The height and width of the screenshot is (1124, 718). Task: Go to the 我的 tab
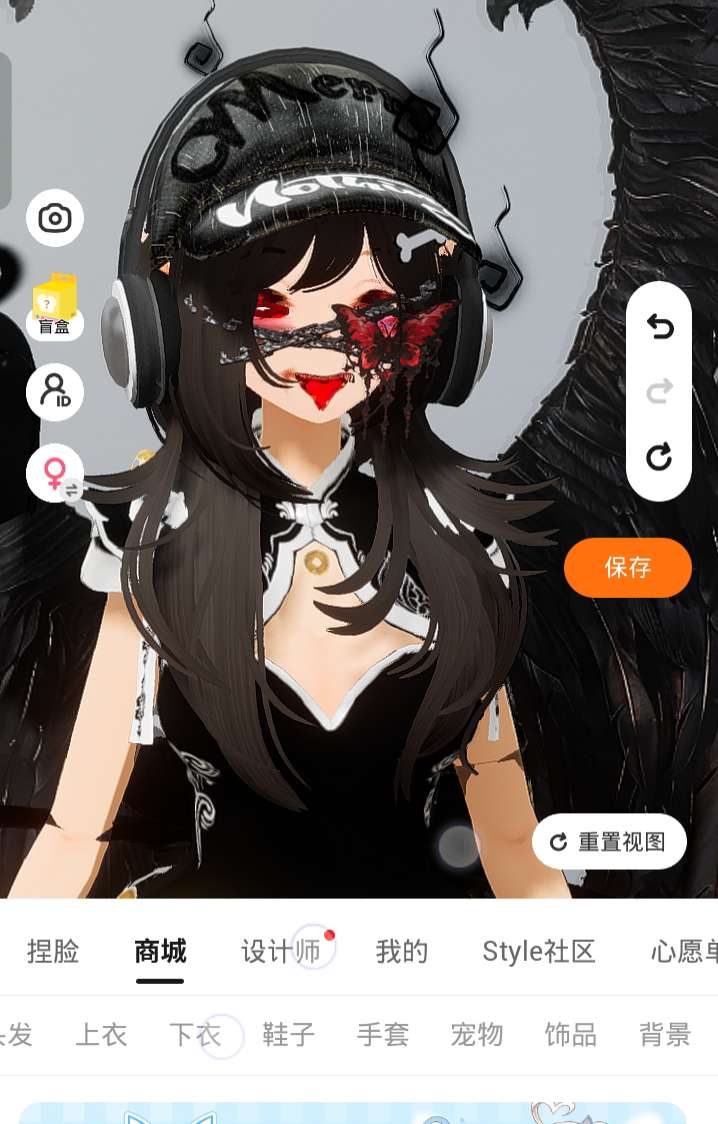(x=401, y=951)
